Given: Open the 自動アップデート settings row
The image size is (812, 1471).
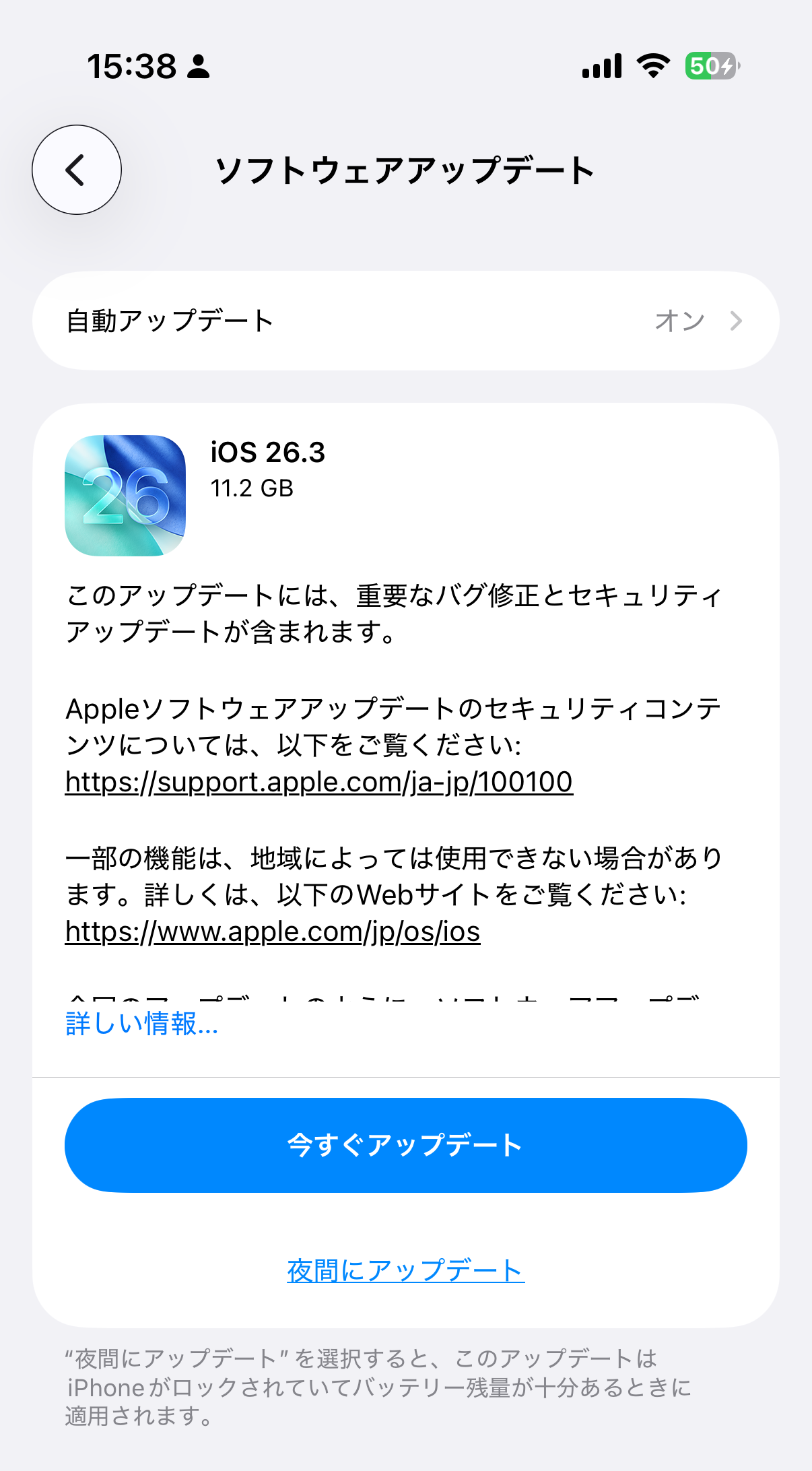Looking at the screenshot, I should pyautogui.click(x=405, y=321).
